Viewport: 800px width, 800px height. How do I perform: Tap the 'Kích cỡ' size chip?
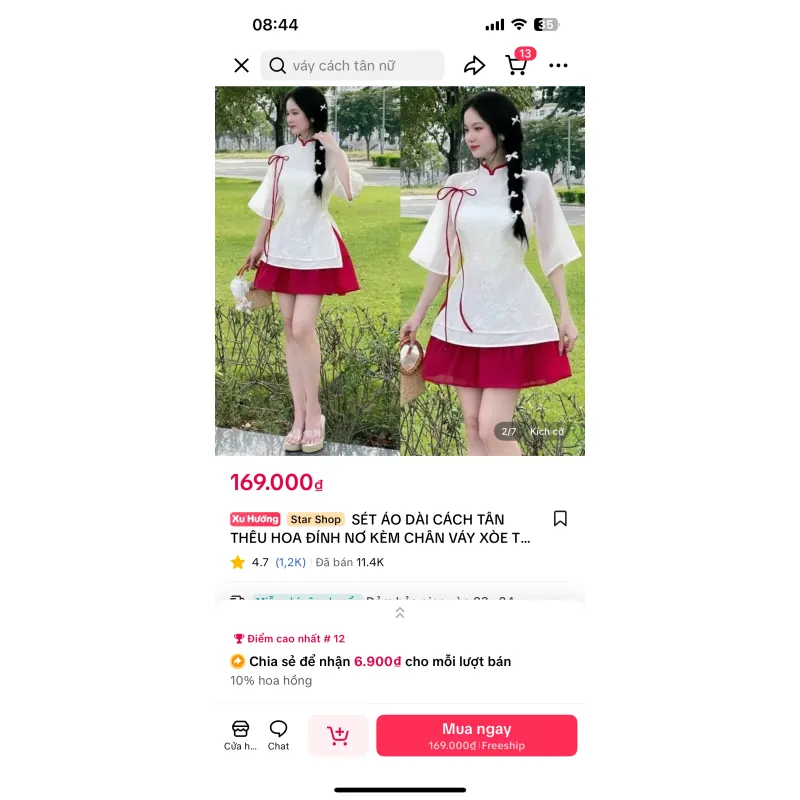(547, 432)
